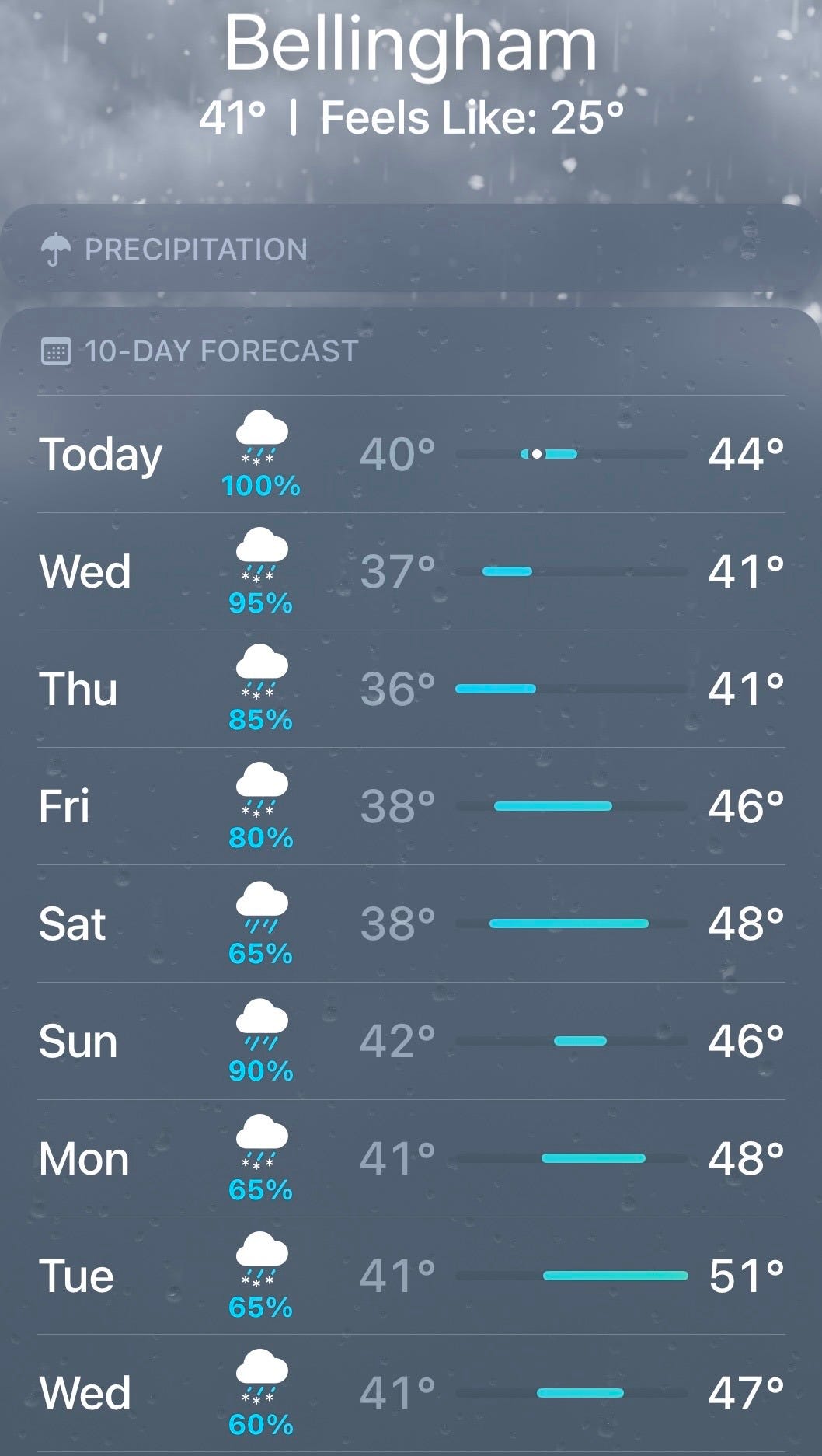Image resolution: width=822 pixels, height=1456 pixels.
Task: Open the Precipitation card
Action: point(411,248)
